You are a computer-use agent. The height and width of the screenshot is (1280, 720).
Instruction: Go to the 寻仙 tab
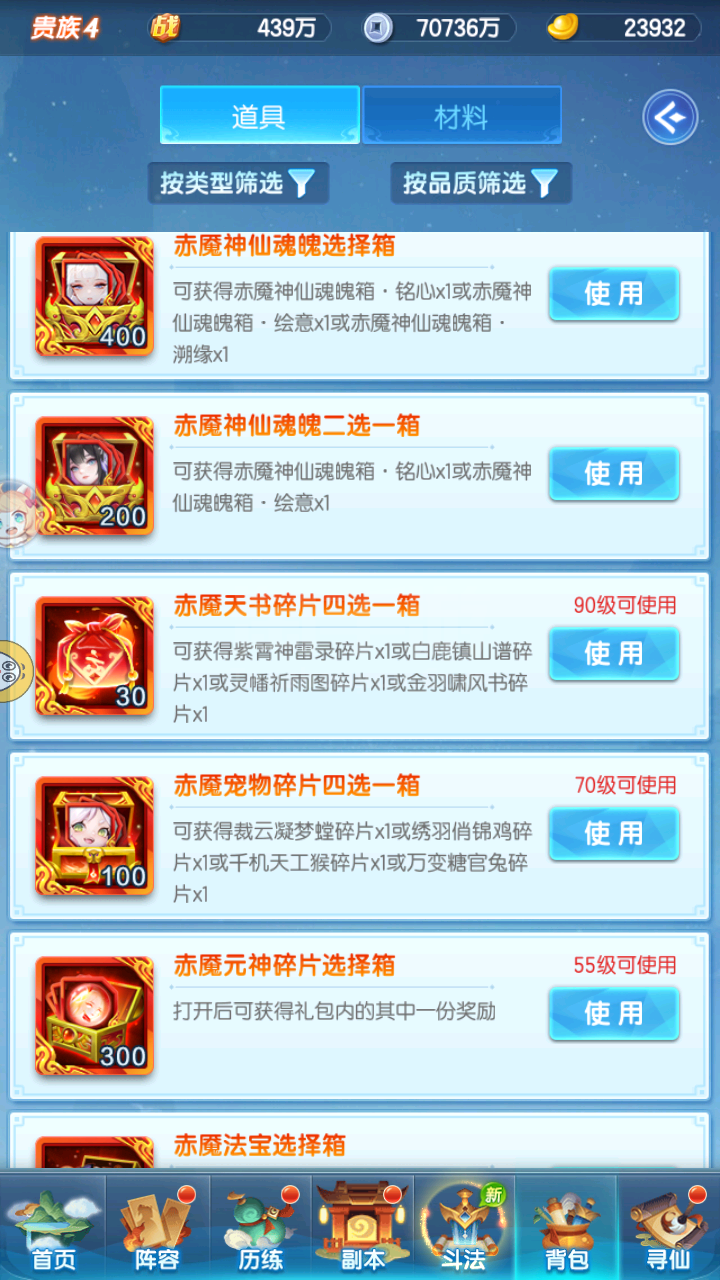coord(668,1225)
